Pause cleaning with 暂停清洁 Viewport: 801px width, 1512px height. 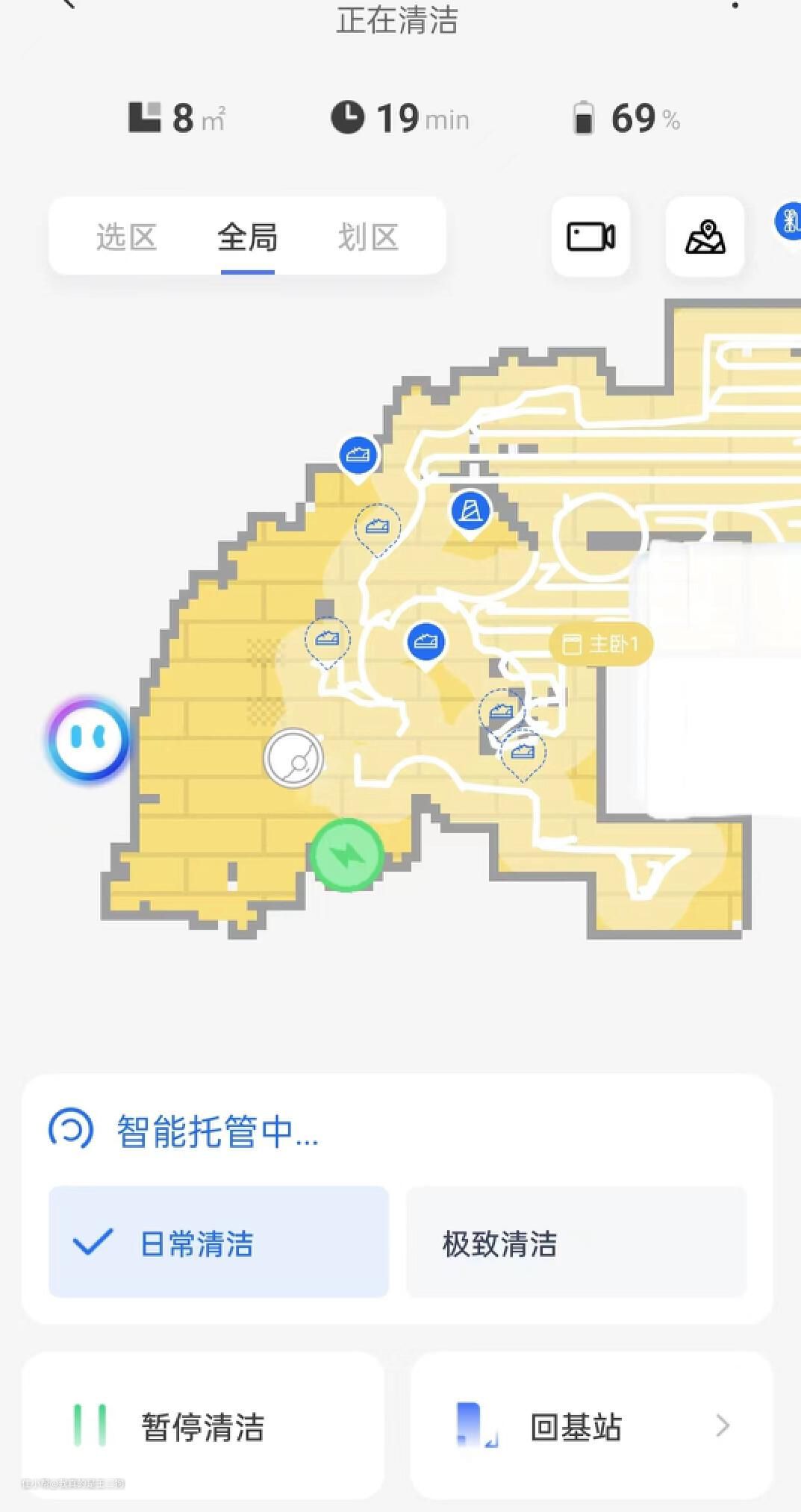pyautogui.click(x=202, y=1426)
